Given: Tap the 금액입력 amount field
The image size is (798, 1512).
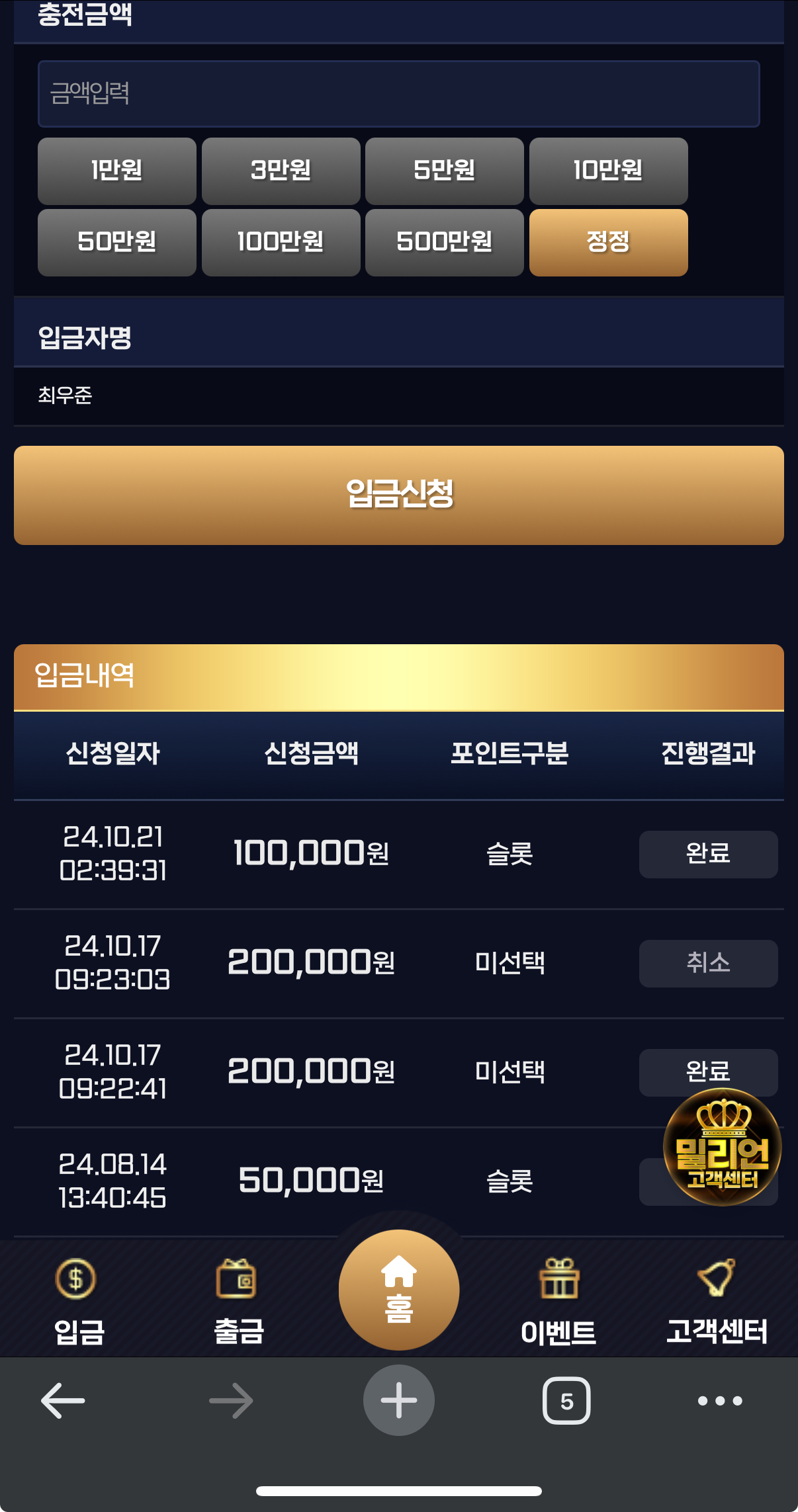Looking at the screenshot, I should click(398, 94).
